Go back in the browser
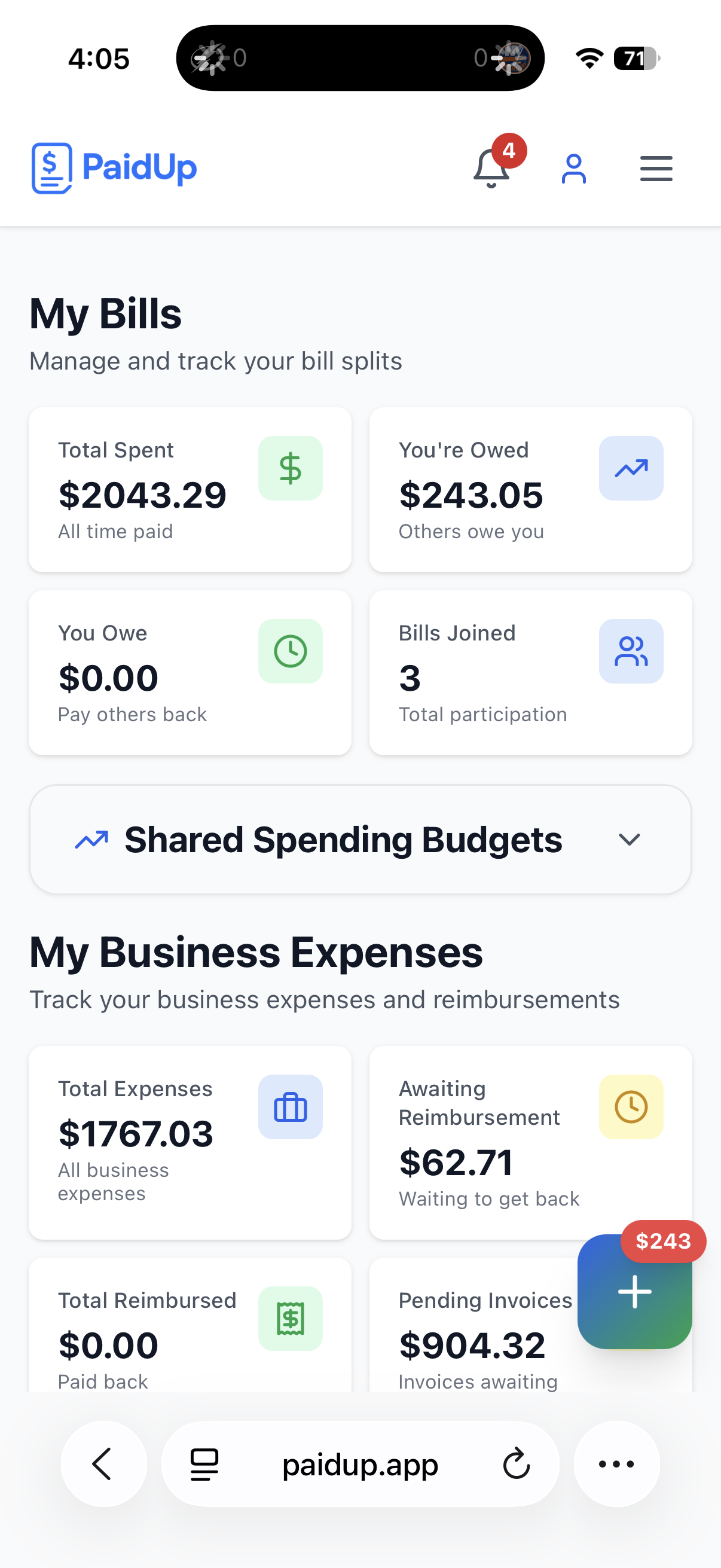721x1568 pixels. coord(103,1463)
